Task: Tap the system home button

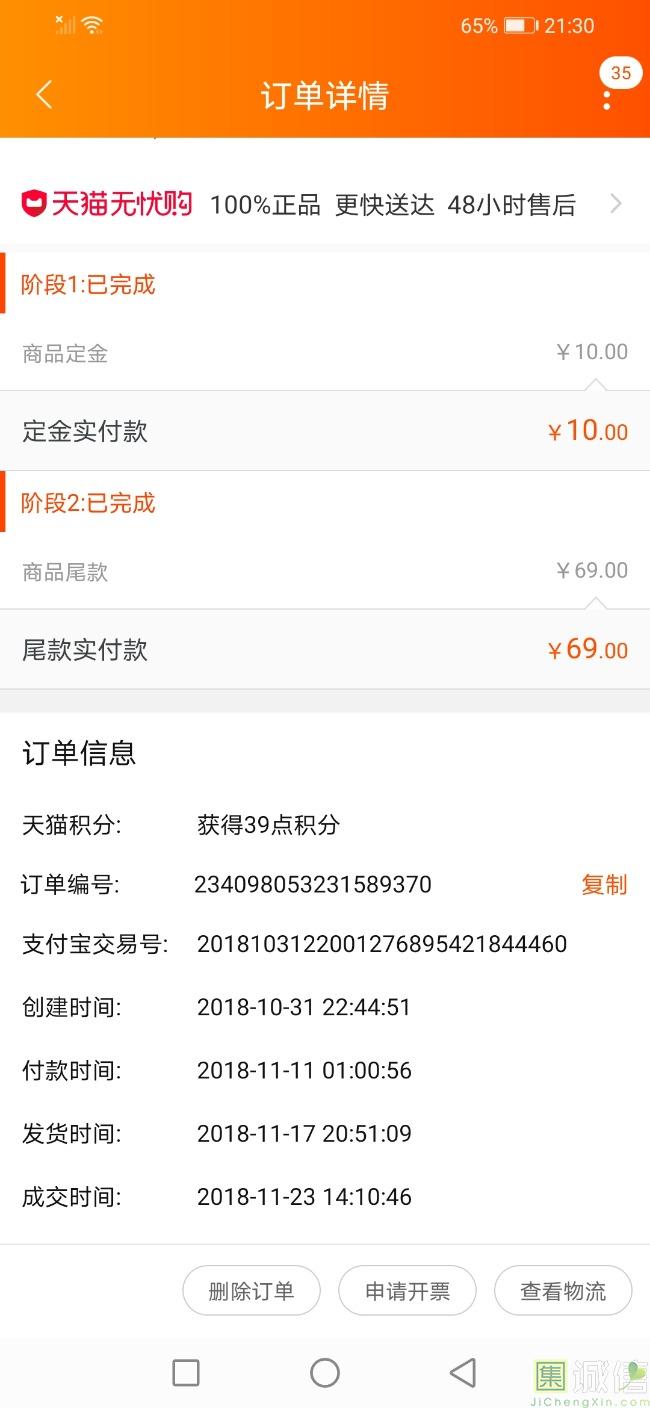Action: 325,1373
